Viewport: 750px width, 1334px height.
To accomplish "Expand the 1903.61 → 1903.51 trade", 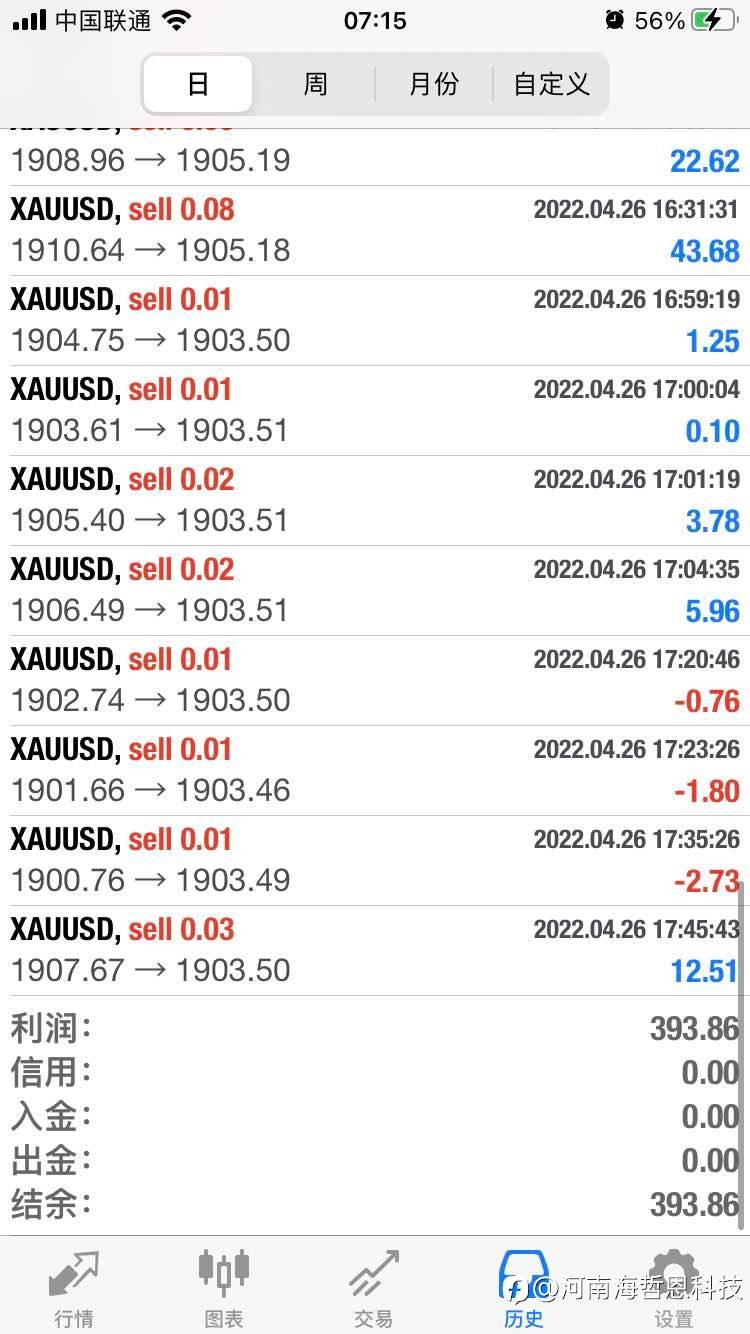I will [375, 411].
